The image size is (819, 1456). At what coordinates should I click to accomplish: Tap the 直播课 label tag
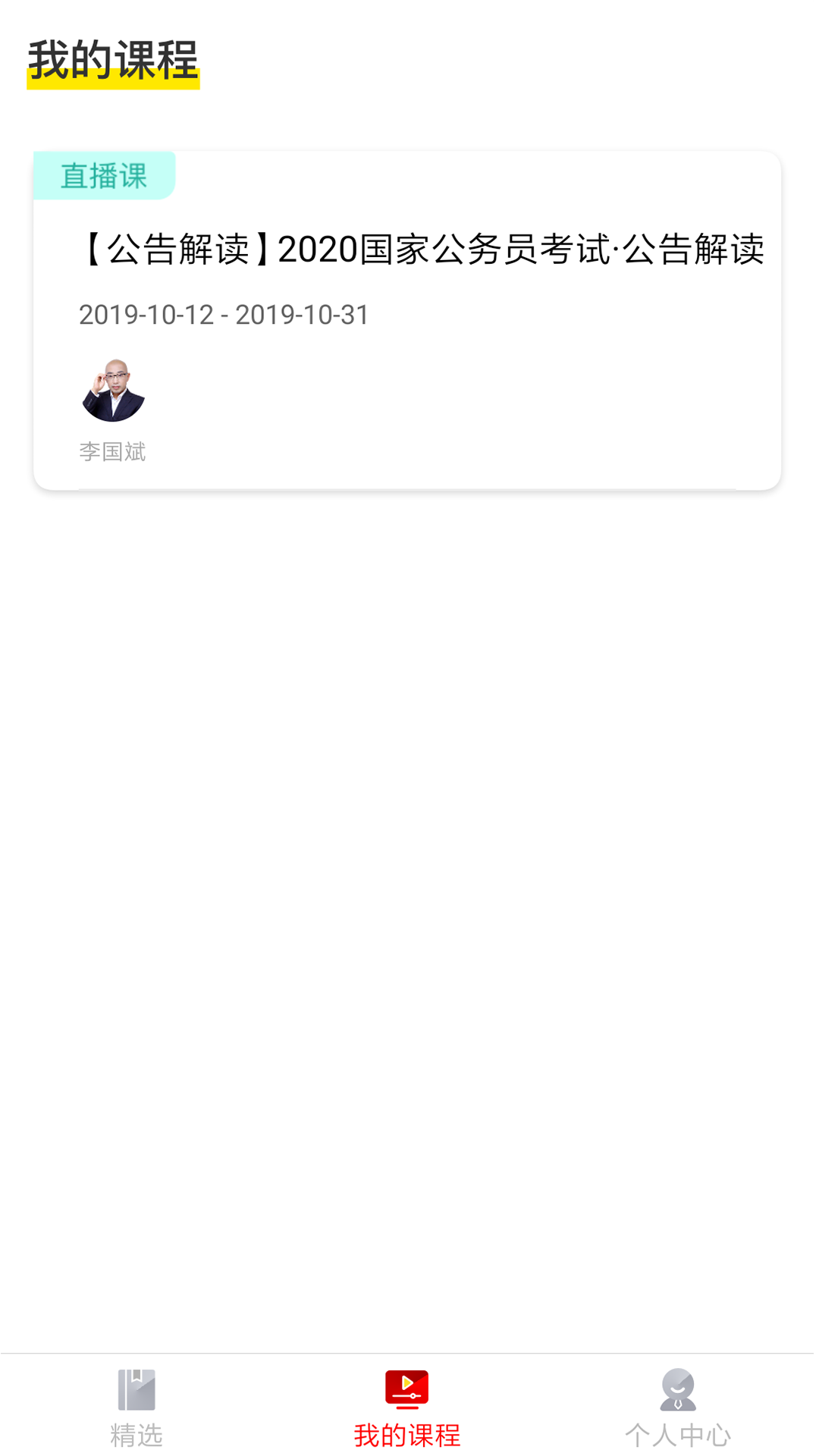tap(104, 176)
